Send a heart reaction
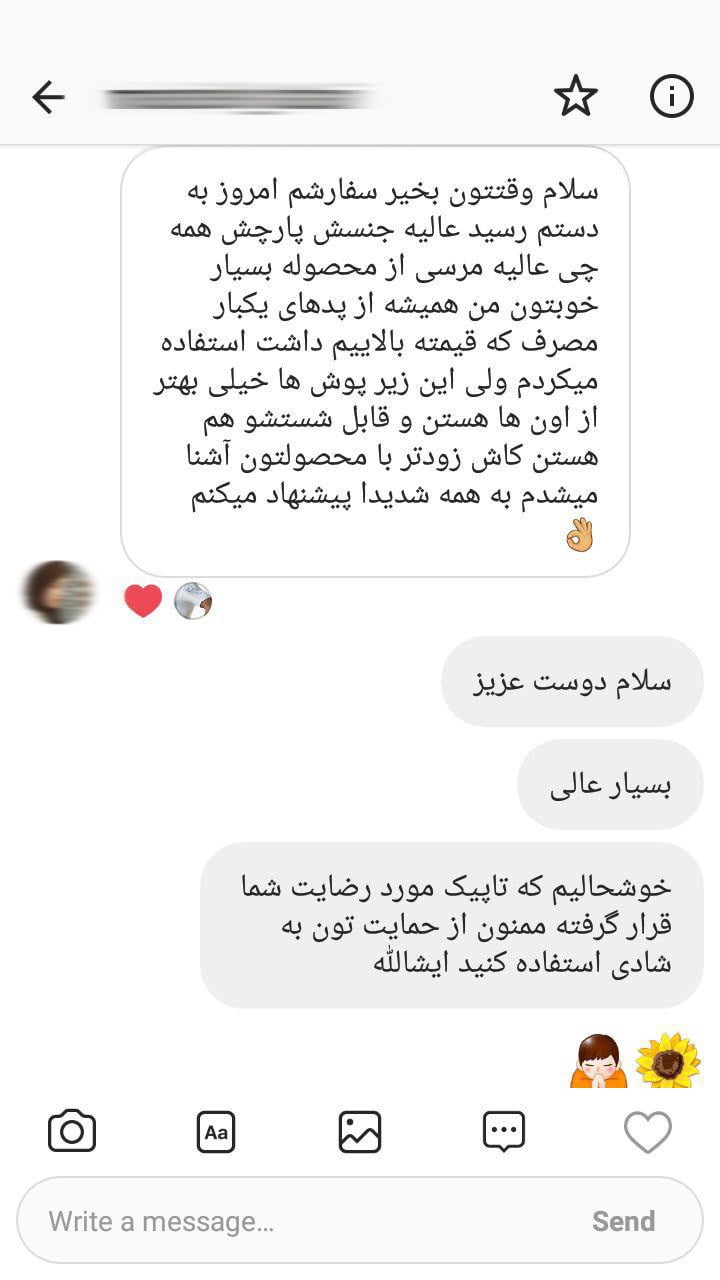 [647, 1132]
